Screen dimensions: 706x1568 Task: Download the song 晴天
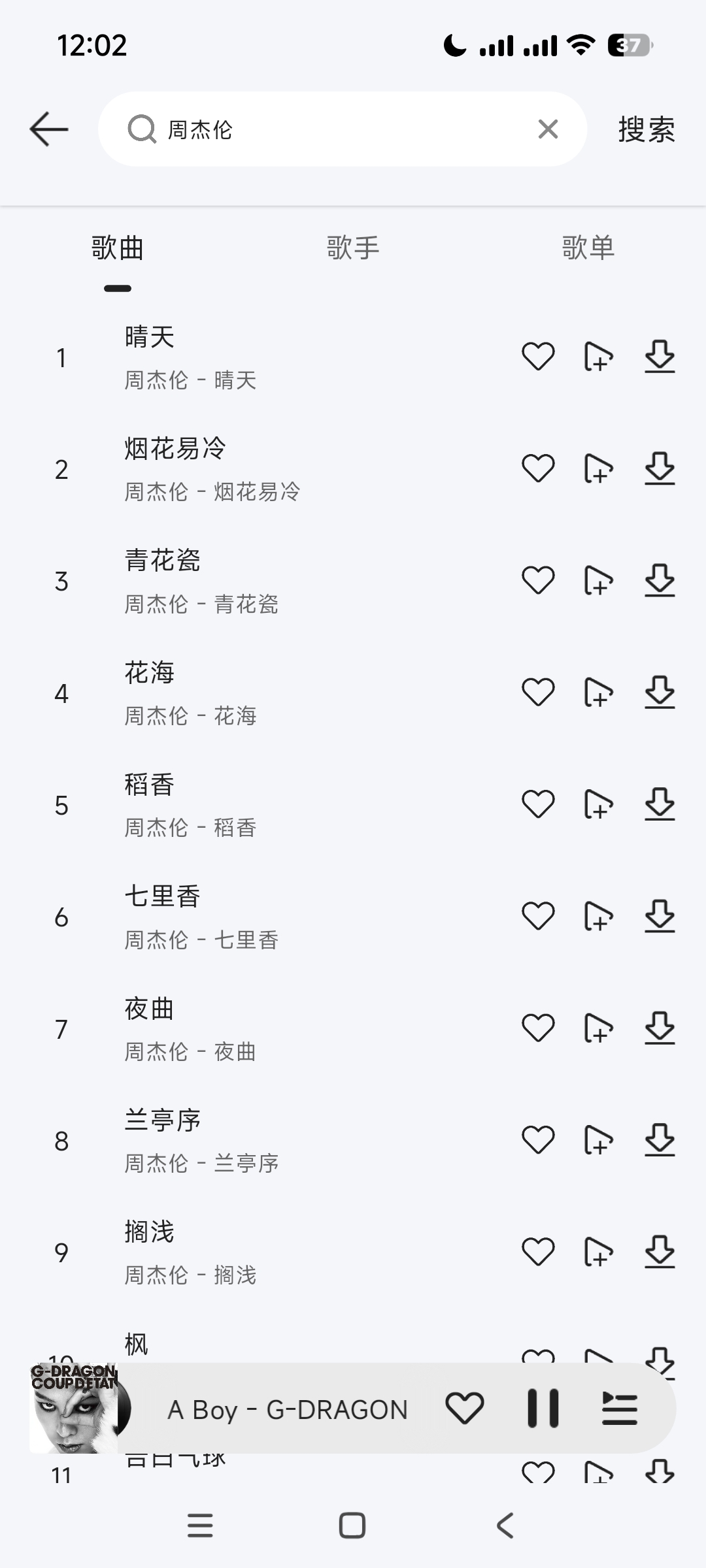660,357
